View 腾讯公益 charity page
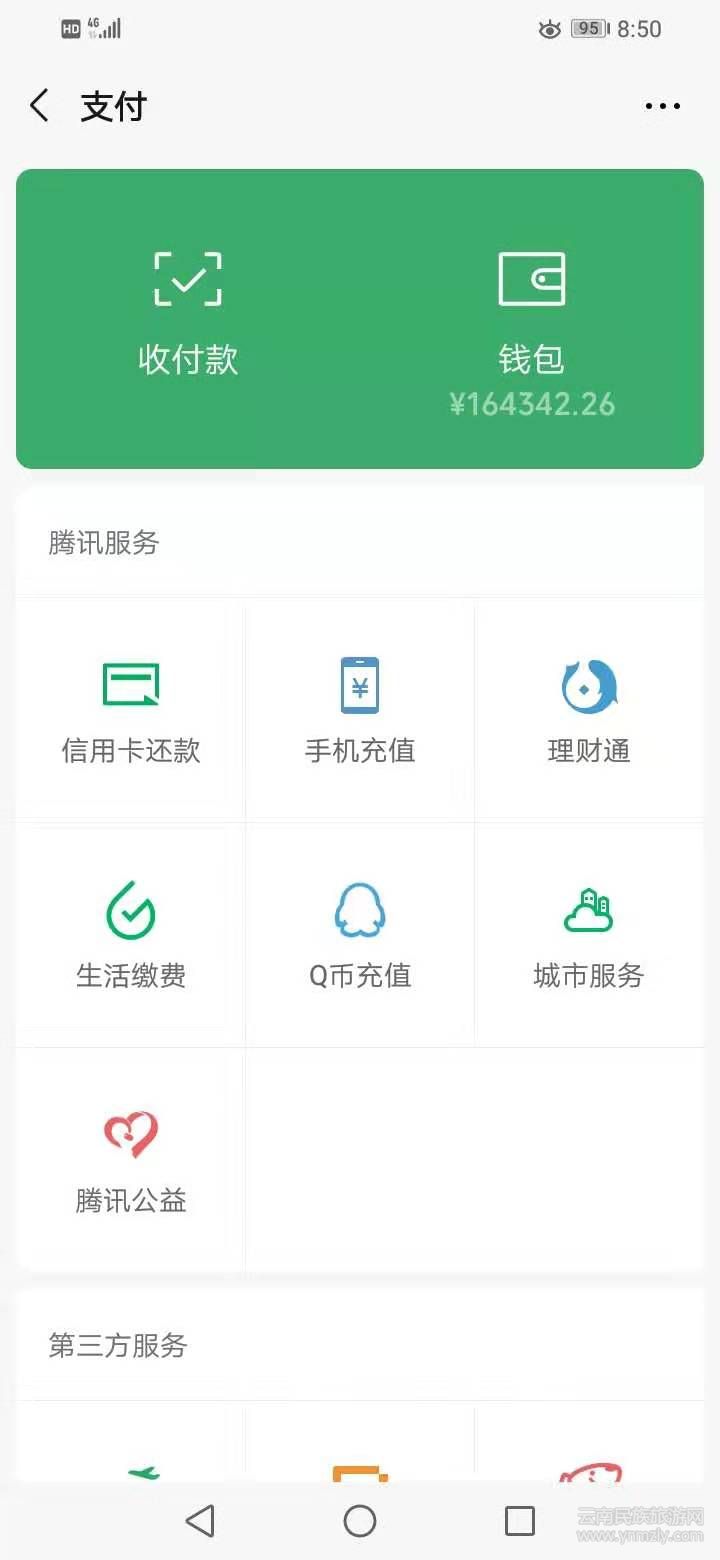This screenshot has width=720, height=1560. tap(131, 1160)
